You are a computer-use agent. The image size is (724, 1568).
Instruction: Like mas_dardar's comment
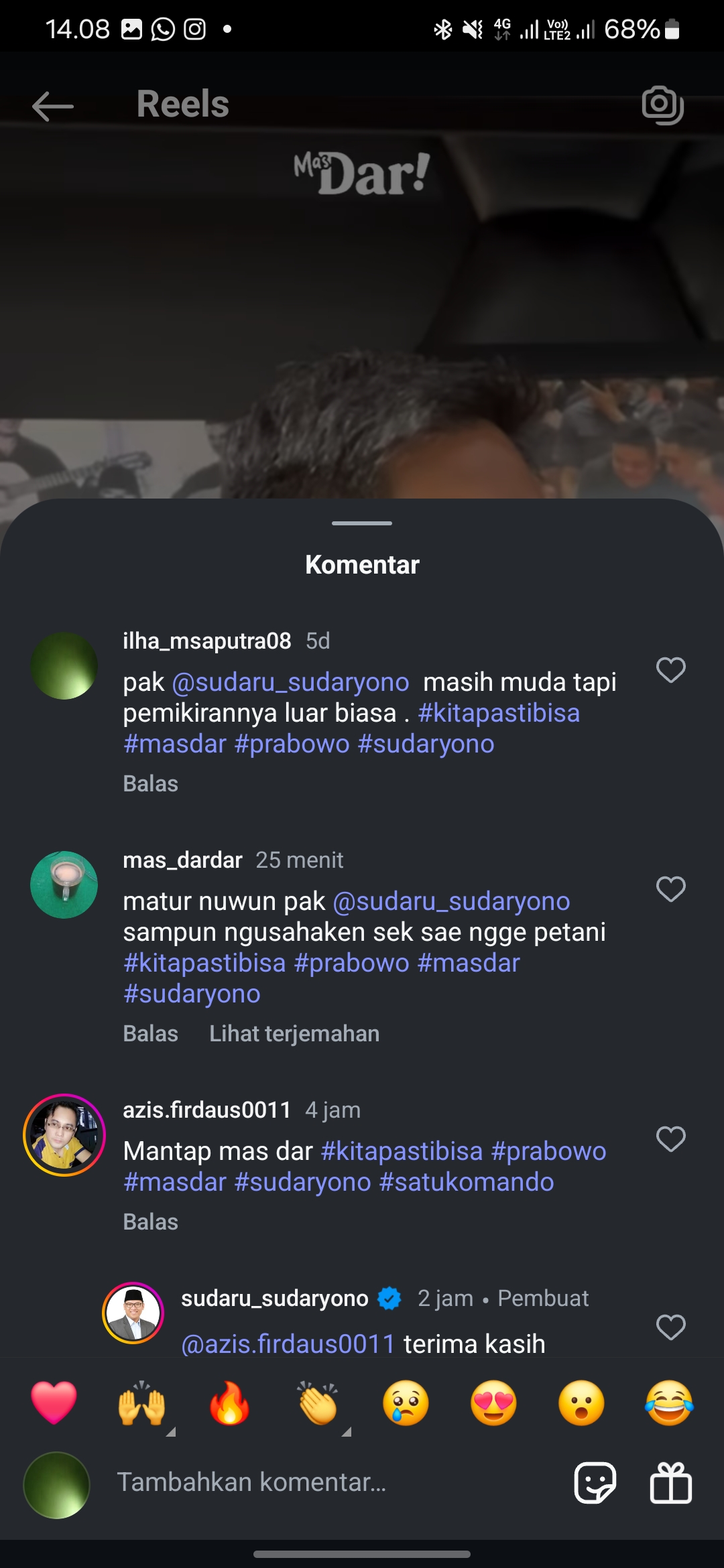[670, 889]
